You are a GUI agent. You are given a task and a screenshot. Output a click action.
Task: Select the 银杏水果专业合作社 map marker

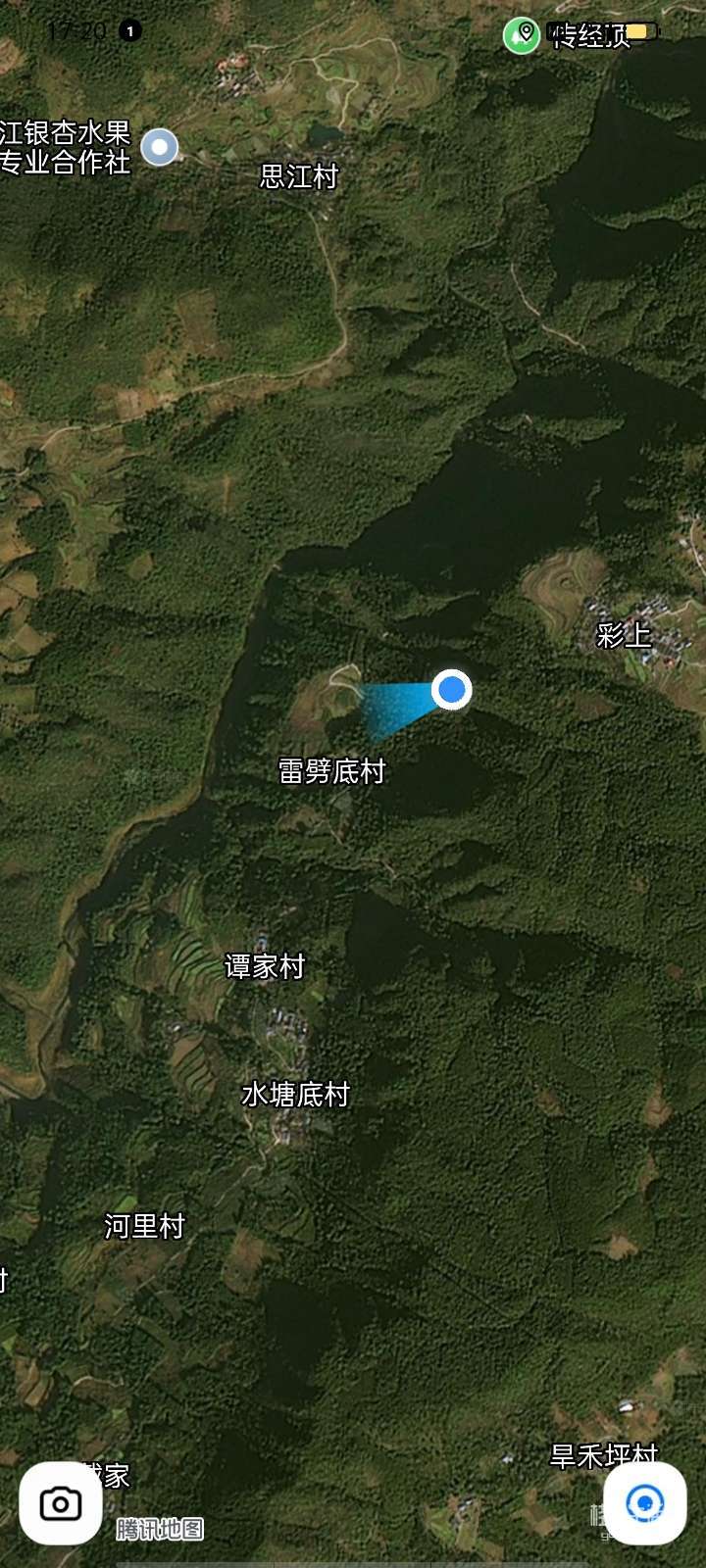160,147
